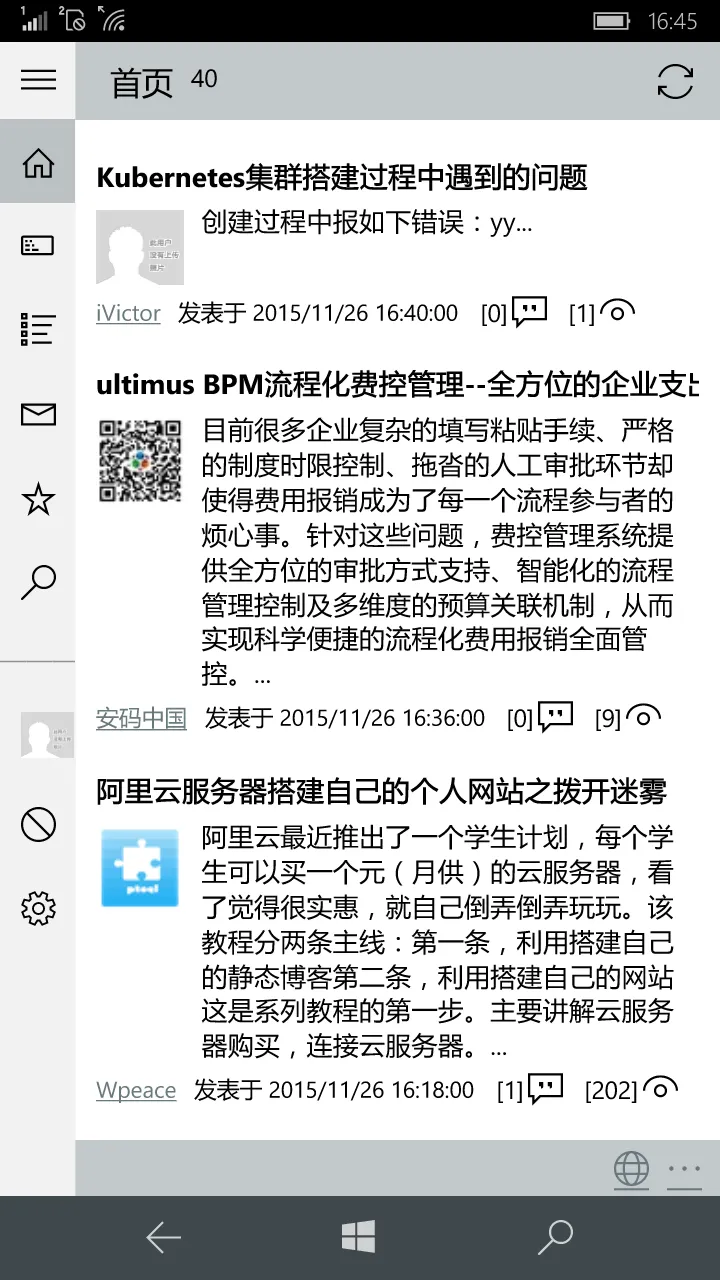Open settings gear in sidebar
This screenshot has width=720, height=1280.
tap(38, 909)
